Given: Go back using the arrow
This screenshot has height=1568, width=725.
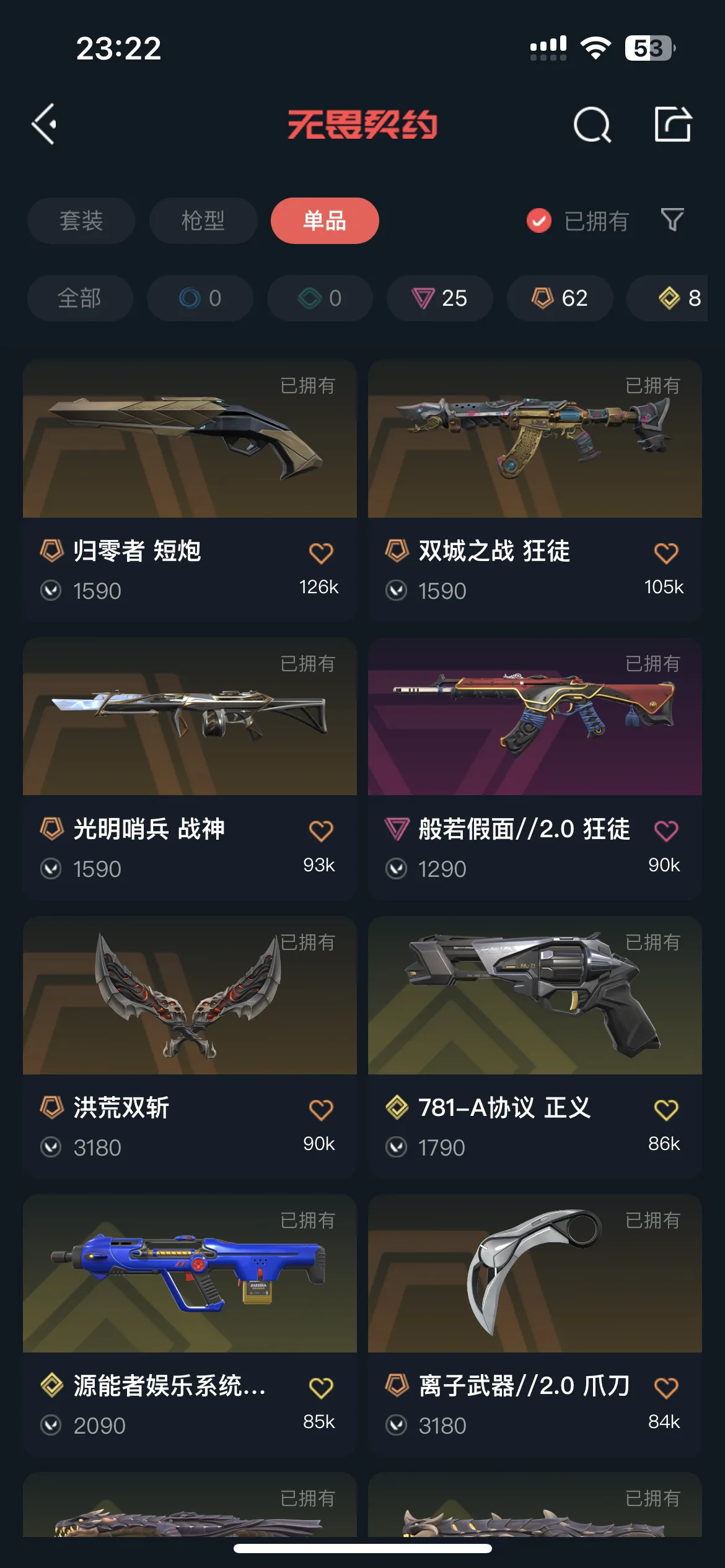Looking at the screenshot, I should click(45, 124).
